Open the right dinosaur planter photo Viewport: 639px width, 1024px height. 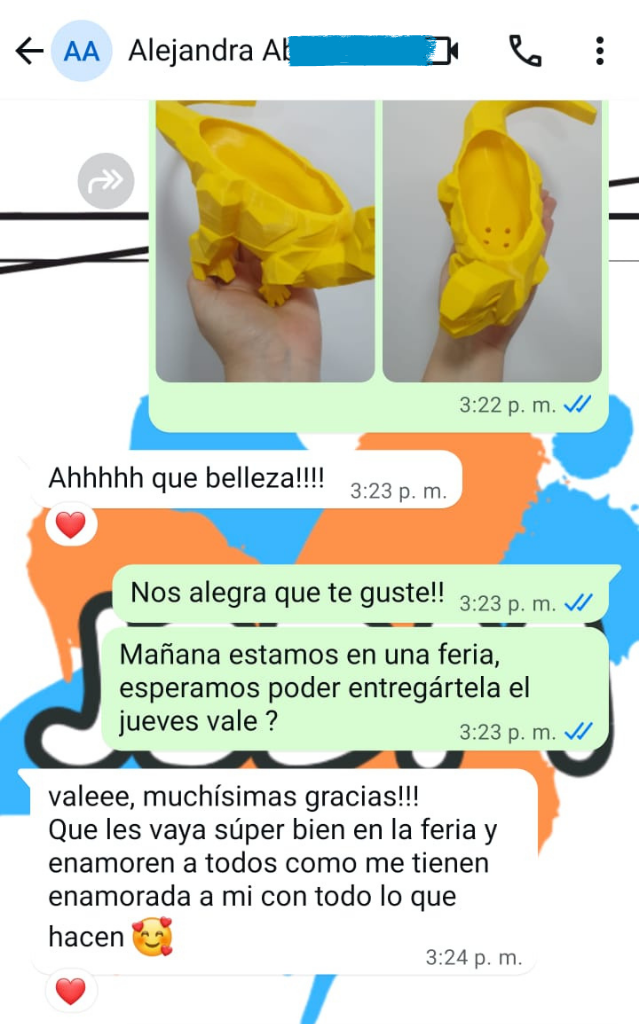(492, 240)
